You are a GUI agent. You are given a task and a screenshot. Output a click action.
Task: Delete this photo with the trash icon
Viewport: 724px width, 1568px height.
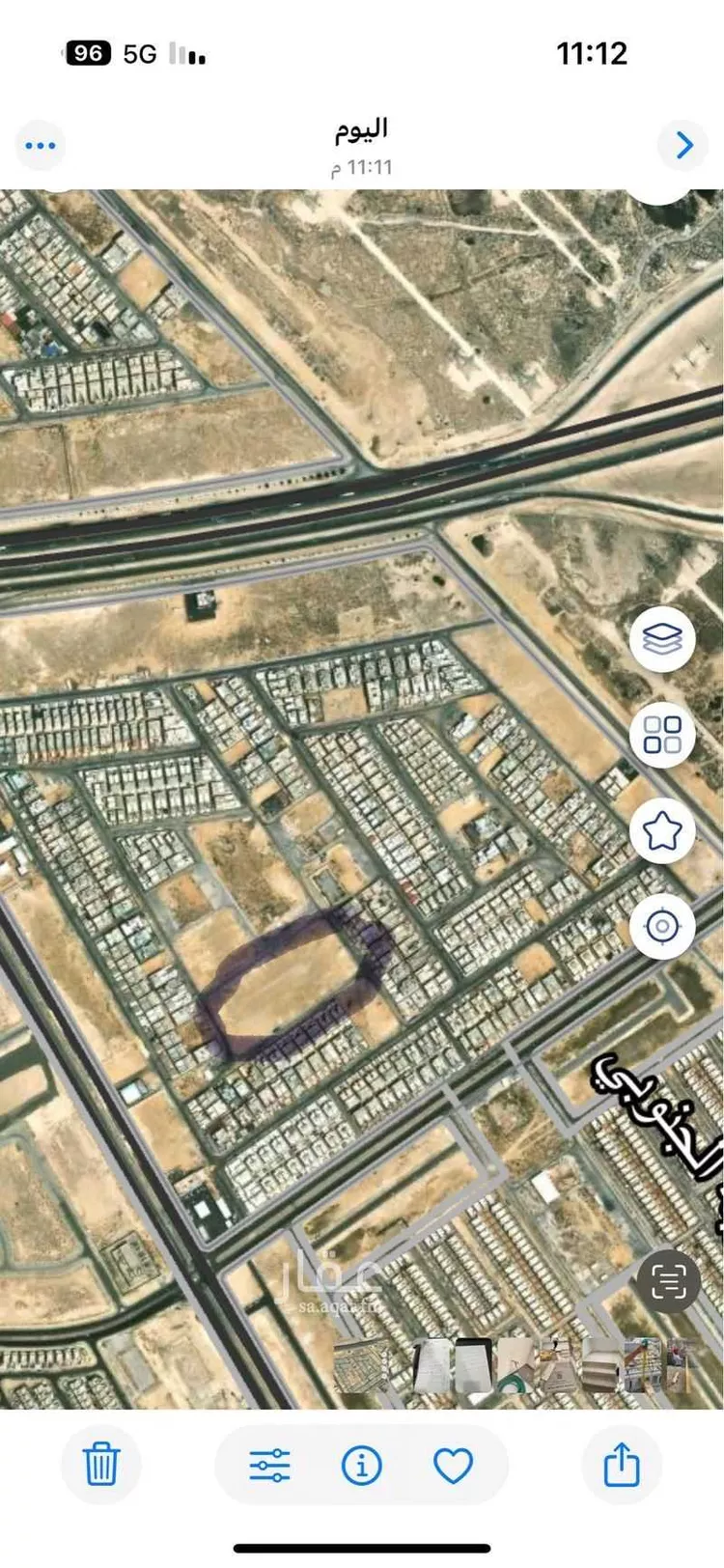(100, 1465)
